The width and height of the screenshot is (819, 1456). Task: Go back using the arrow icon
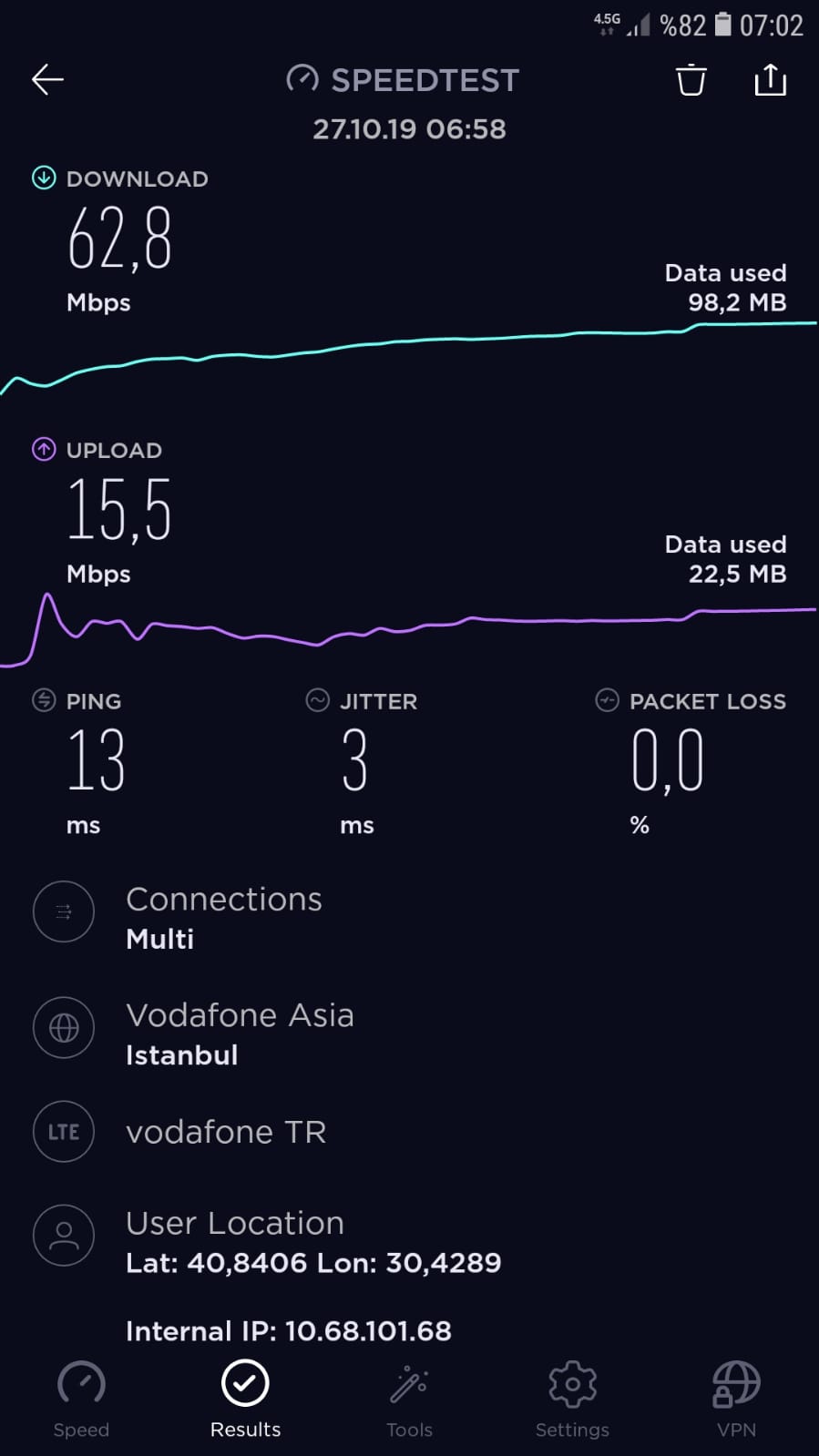(x=47, y=80)
